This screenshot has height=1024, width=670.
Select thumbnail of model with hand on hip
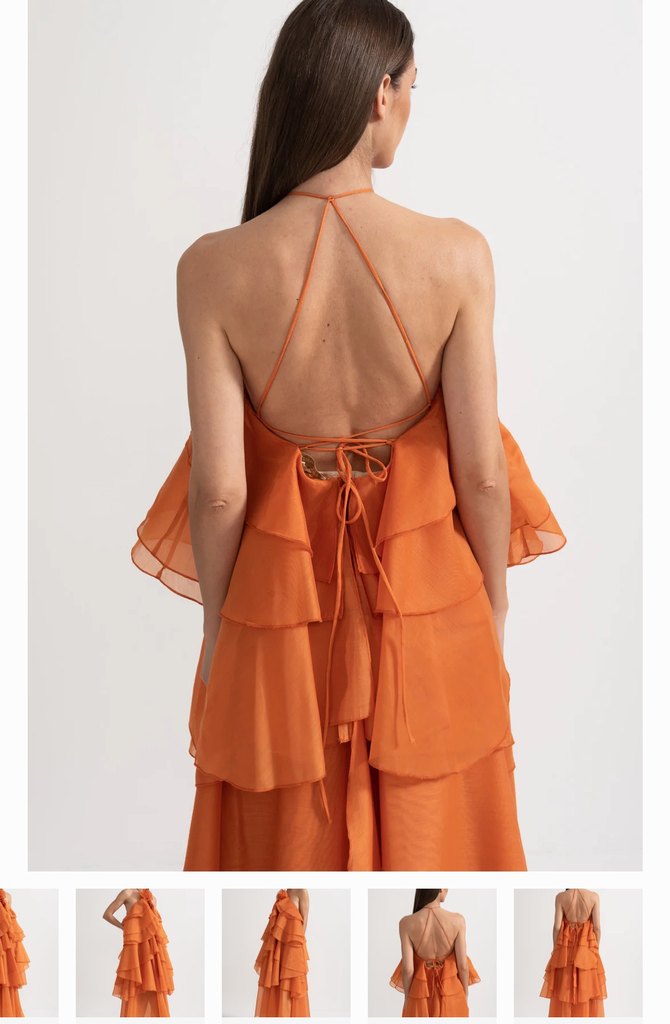[140, 952]
